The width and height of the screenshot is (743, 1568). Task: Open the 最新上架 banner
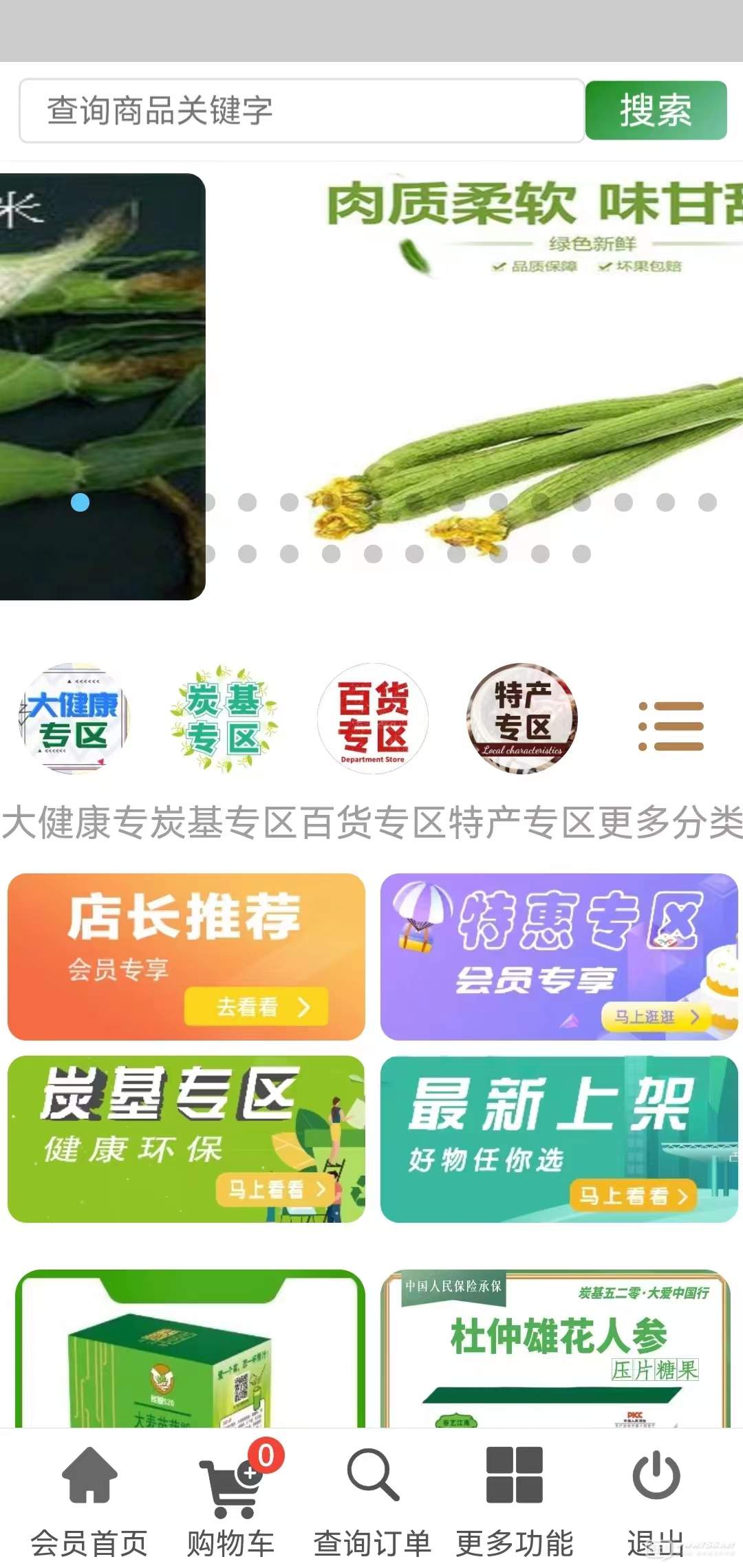(559, 1140)
